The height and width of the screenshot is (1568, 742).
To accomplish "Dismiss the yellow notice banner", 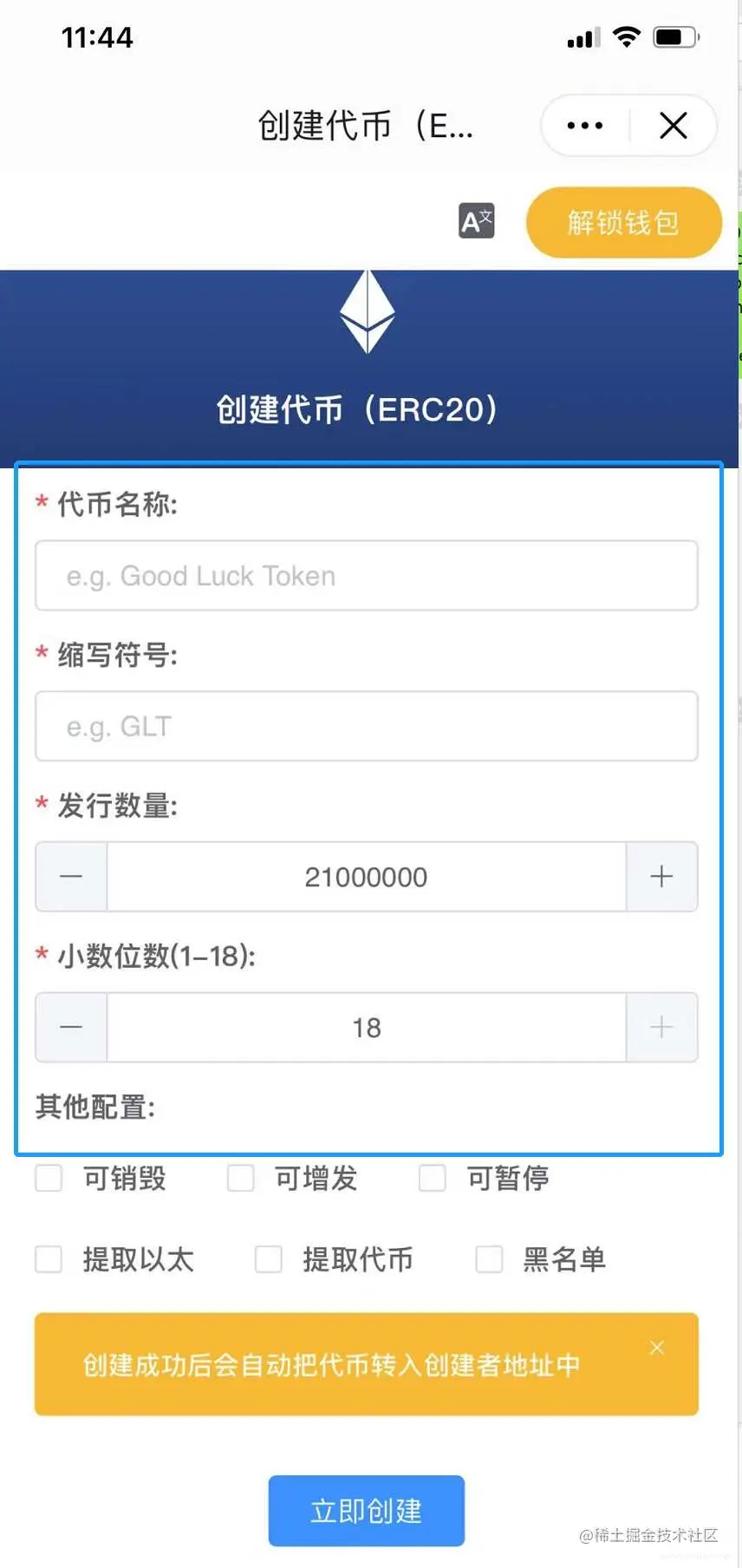I will (x=657, y=1348).
